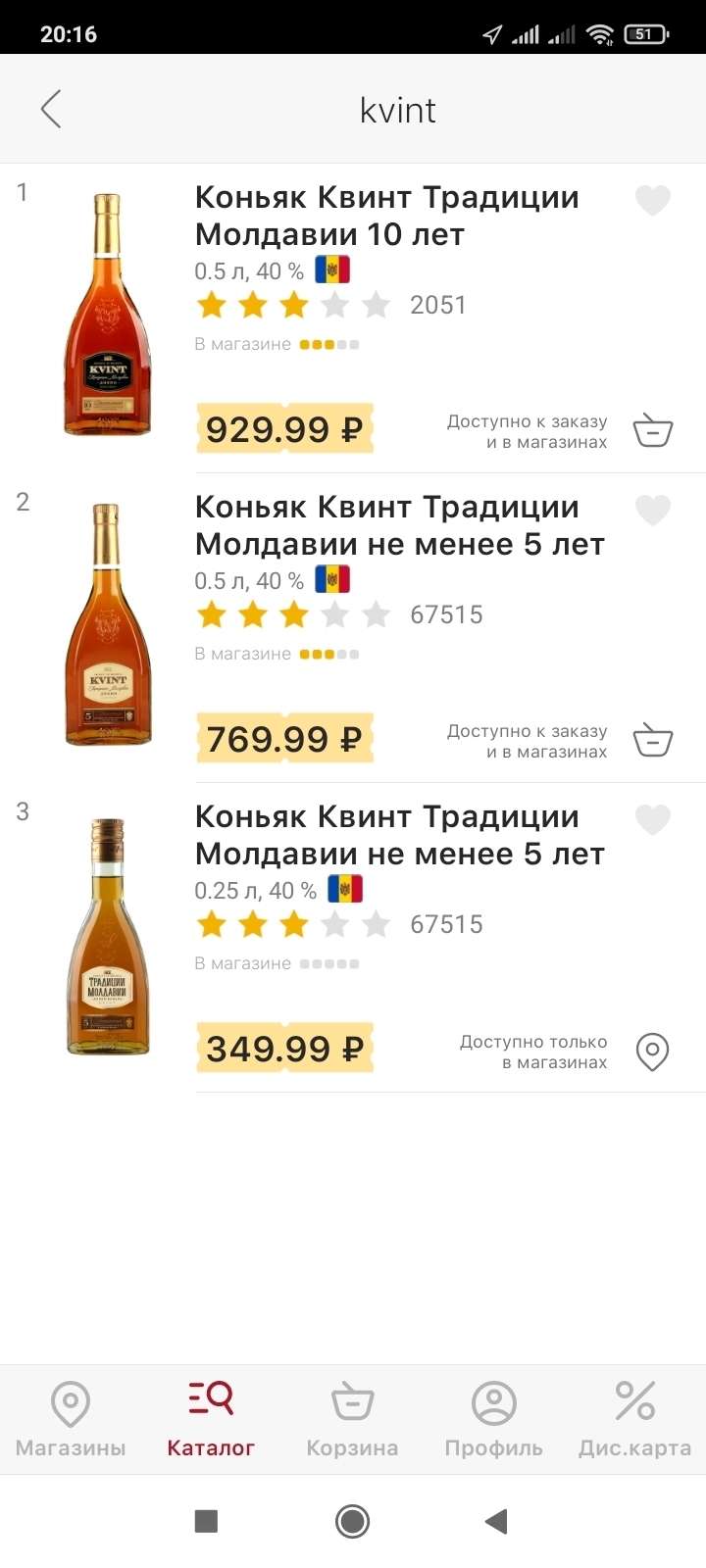Open the 0.5 л Квинт 5 лет cognac
The width and height of the screenshot is (706, 1568).
(x=399, y=525)
